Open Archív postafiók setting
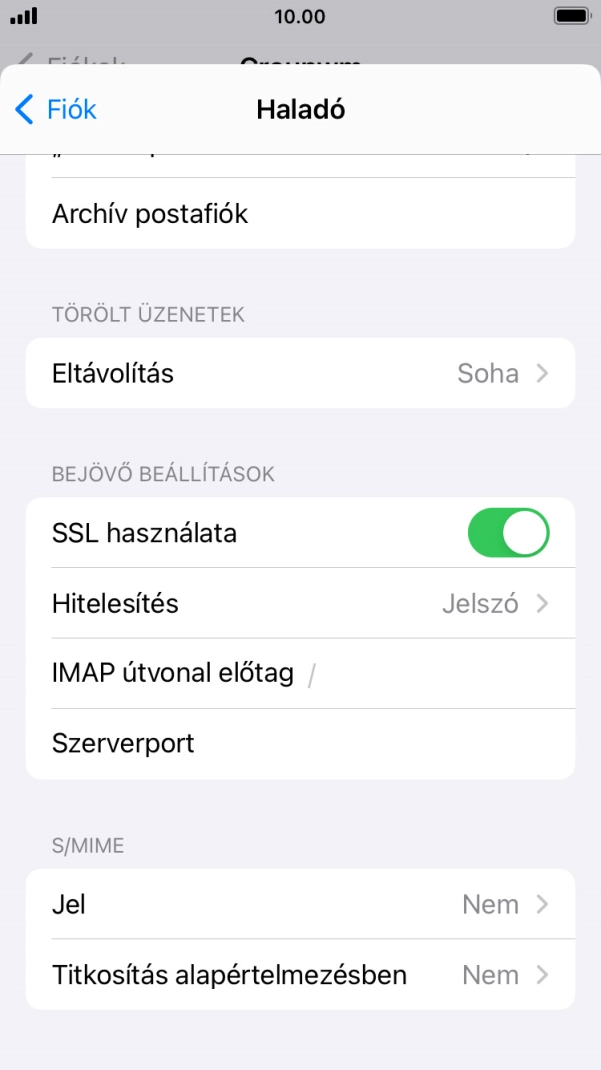Image resolution: width=601 pixels, height=1070 pixels. [x=300, y=213]
